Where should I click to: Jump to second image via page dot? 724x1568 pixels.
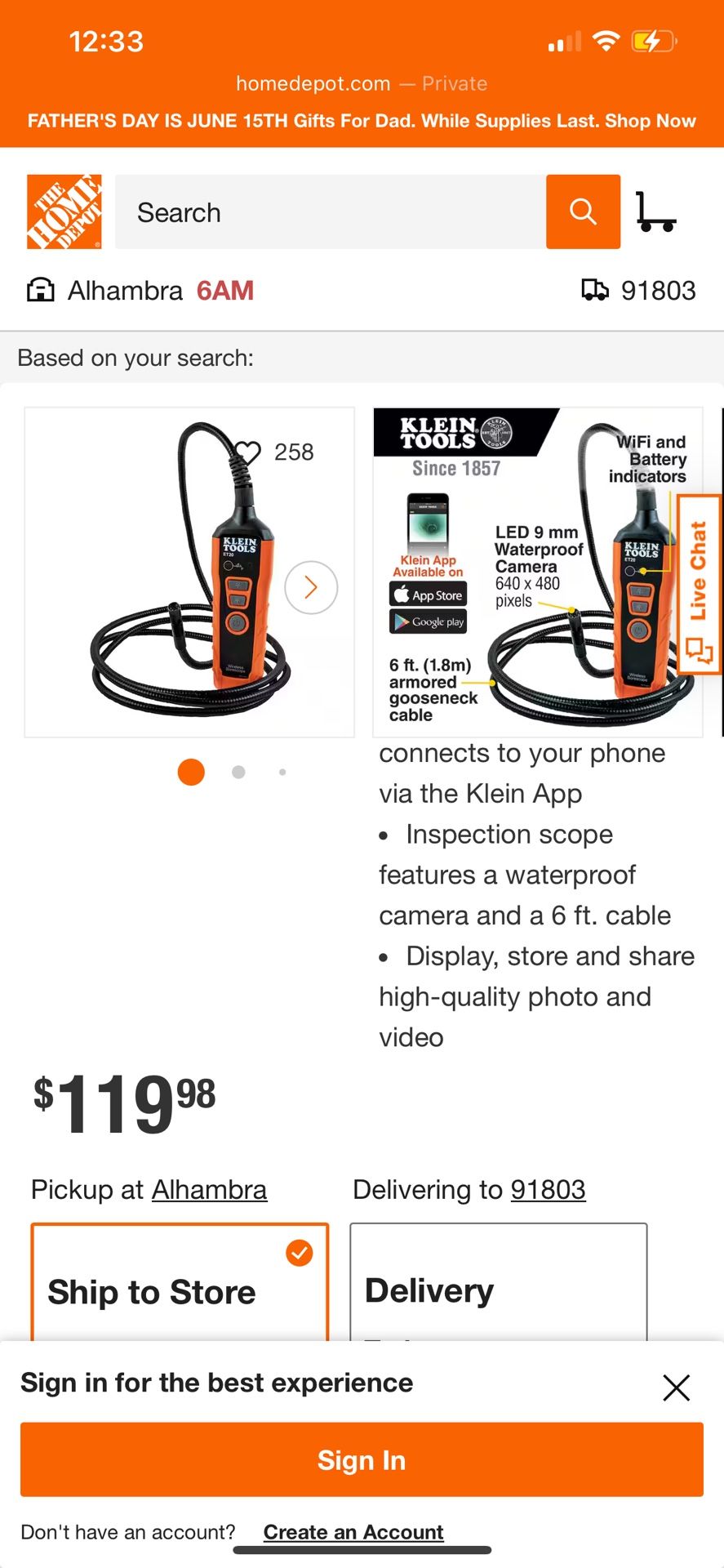[x=238, y=772]
